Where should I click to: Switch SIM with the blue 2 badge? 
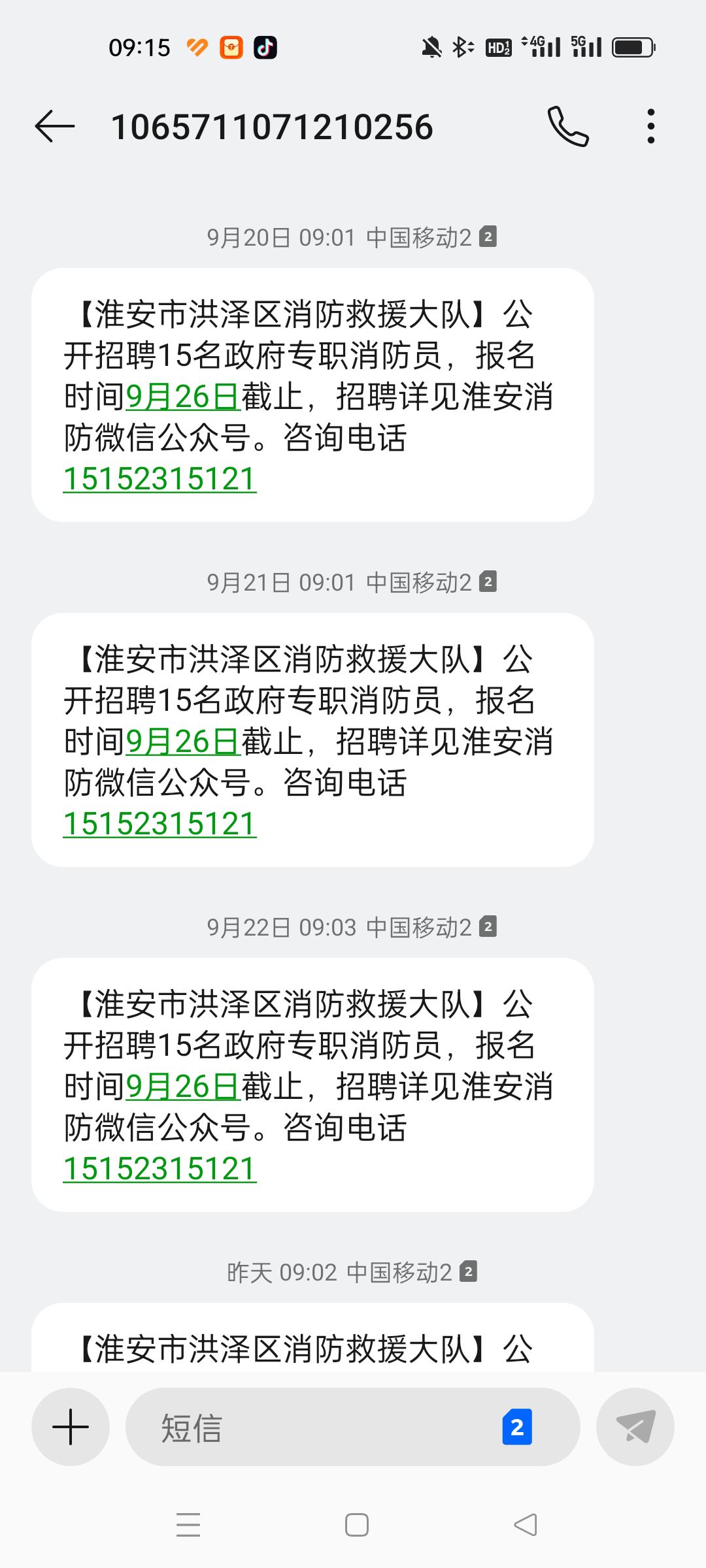[517, 1428]
